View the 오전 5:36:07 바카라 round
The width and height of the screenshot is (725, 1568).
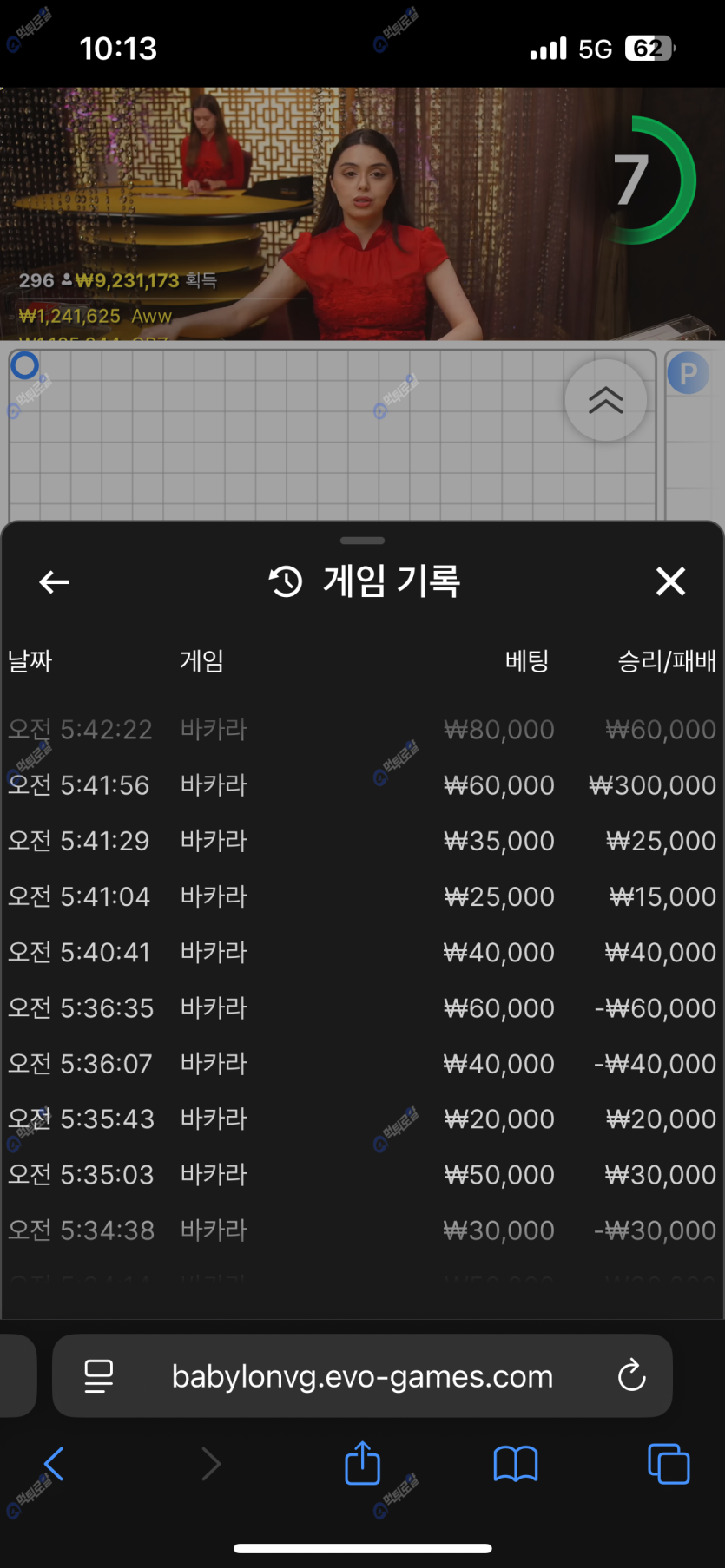point(362,1063)
